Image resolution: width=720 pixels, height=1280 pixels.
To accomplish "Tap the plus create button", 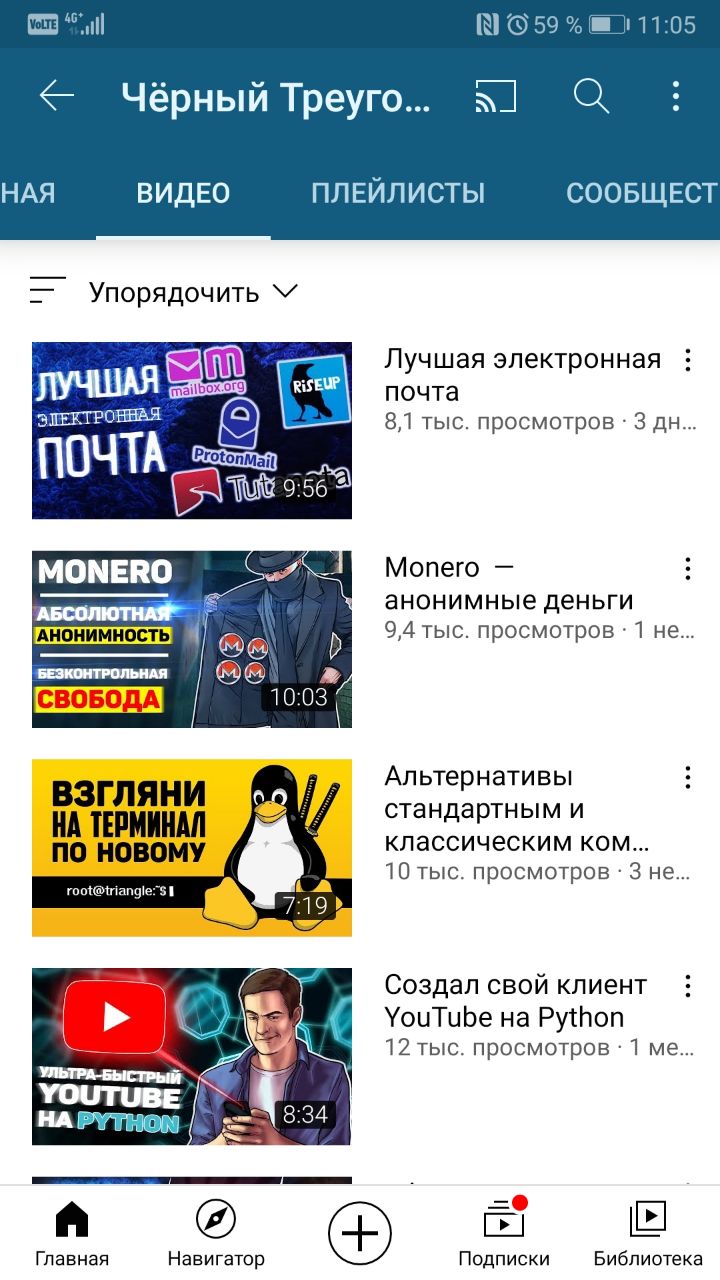I will click(360, 1233).
